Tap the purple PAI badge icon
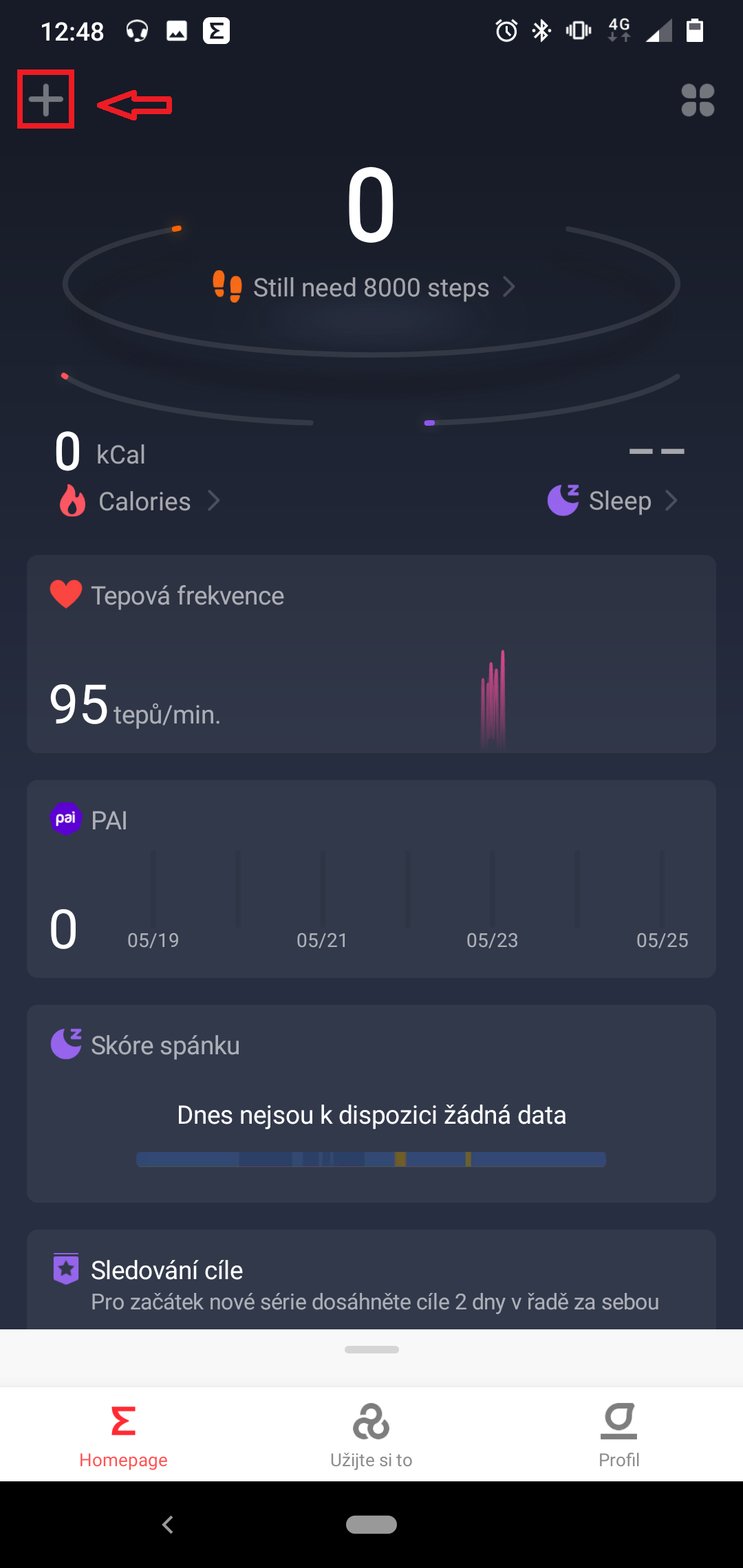The height and width of the screenshot is (1568, 743). coord(65,820)
